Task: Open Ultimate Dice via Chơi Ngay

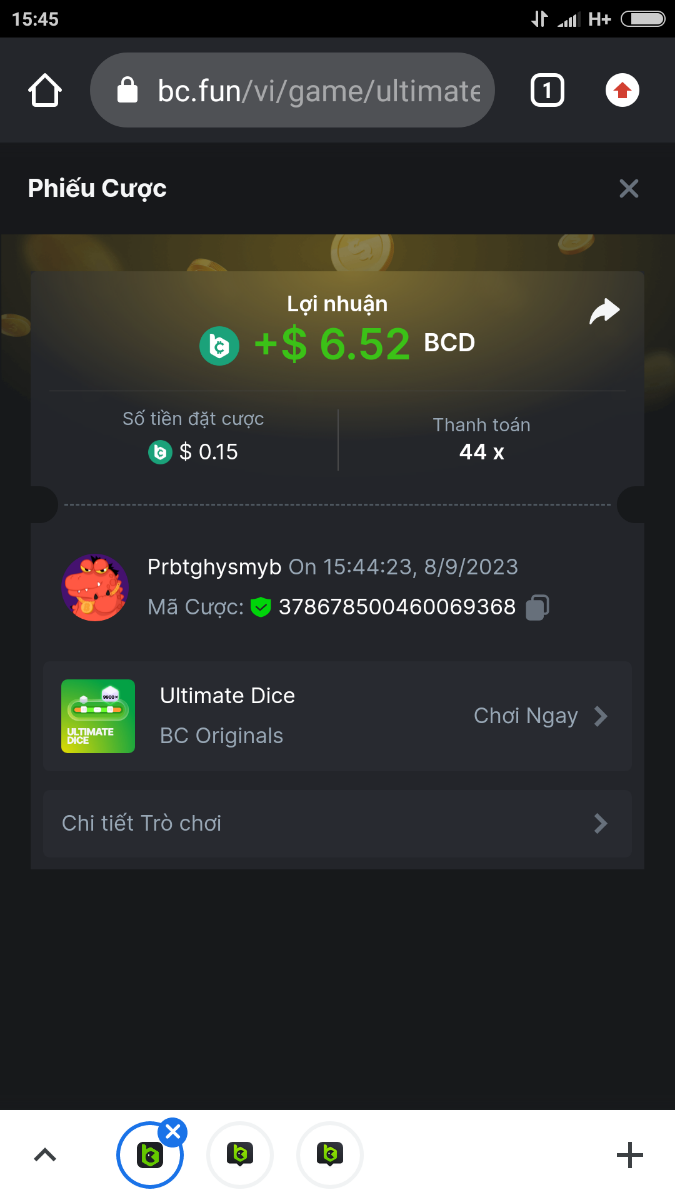Action: tap(540, 716)
